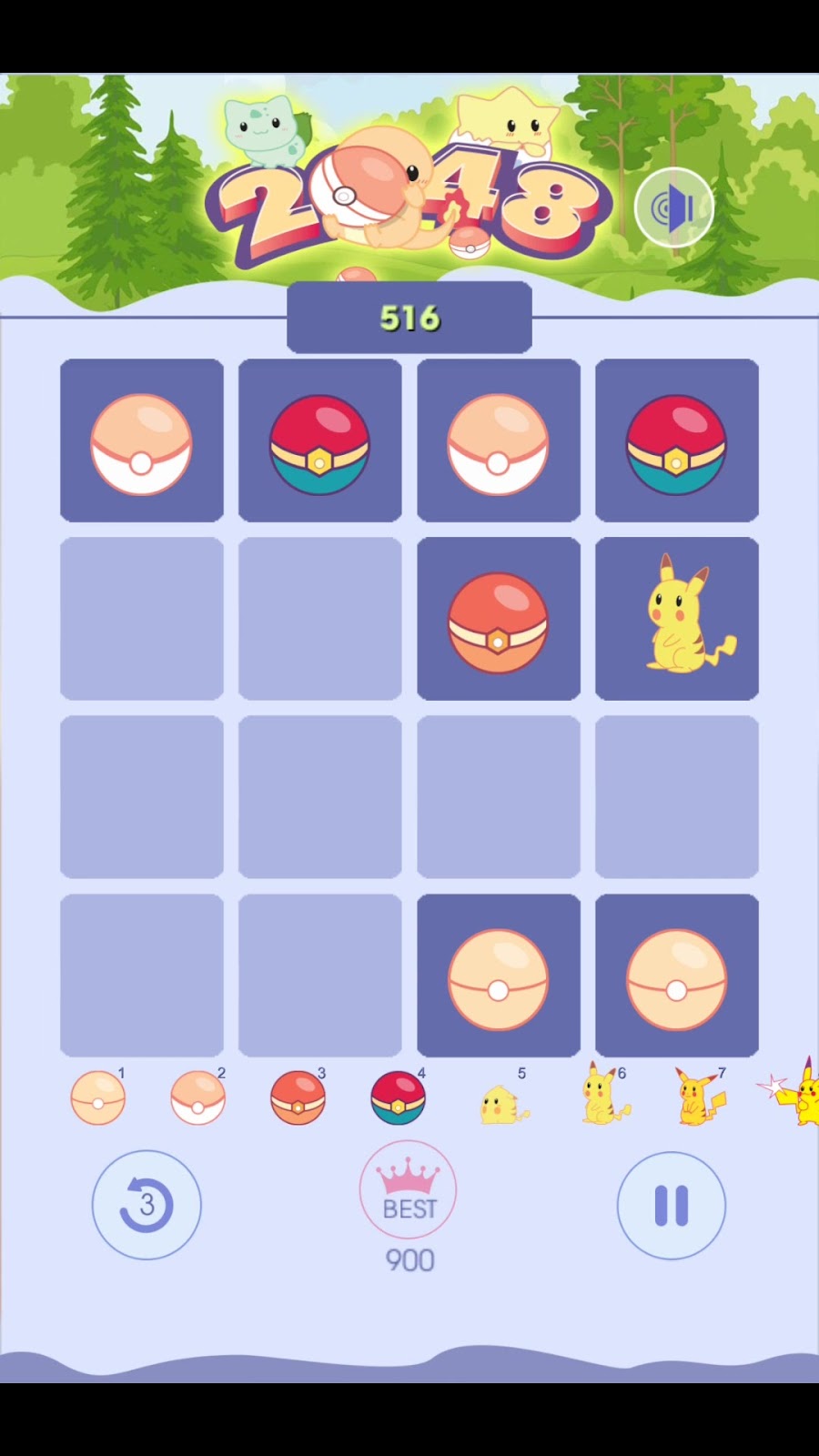Toggle the game sound
The height and width of the screenshot is (1456, 819).
[673, 207]
